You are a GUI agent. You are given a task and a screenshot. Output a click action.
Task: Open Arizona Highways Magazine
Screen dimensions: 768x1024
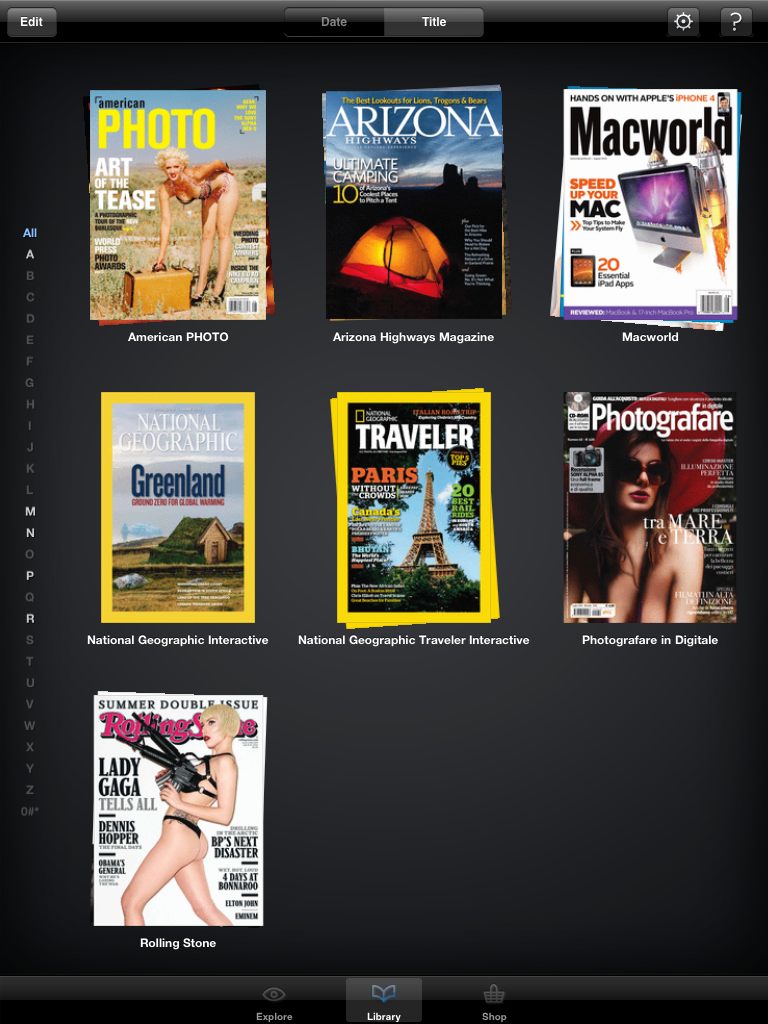413,205
